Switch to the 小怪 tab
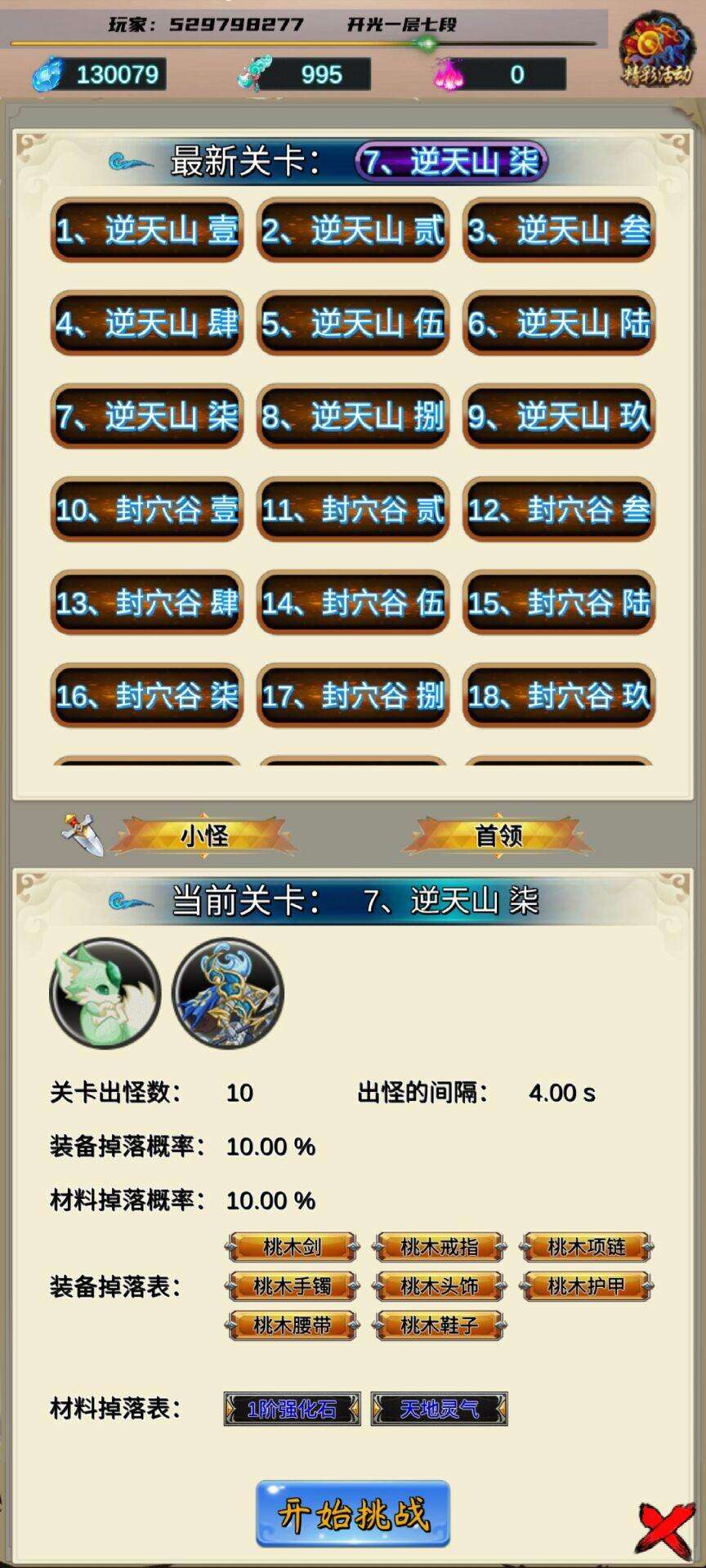Viewport: 706px width, 1568px height. 204,835
